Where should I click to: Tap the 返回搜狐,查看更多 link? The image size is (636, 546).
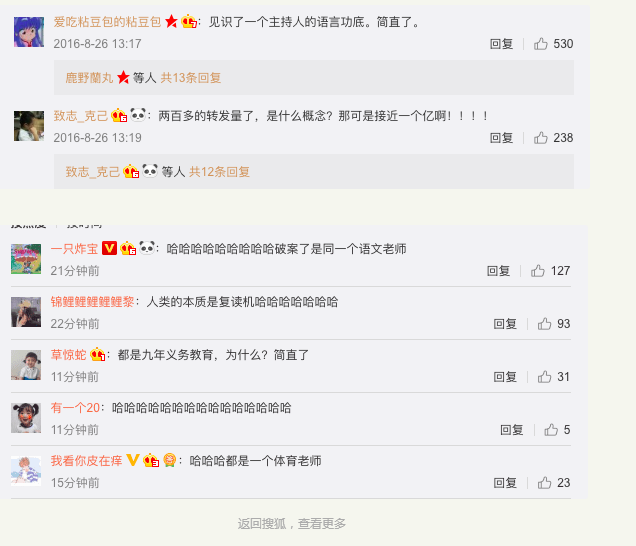pos(292,523)
